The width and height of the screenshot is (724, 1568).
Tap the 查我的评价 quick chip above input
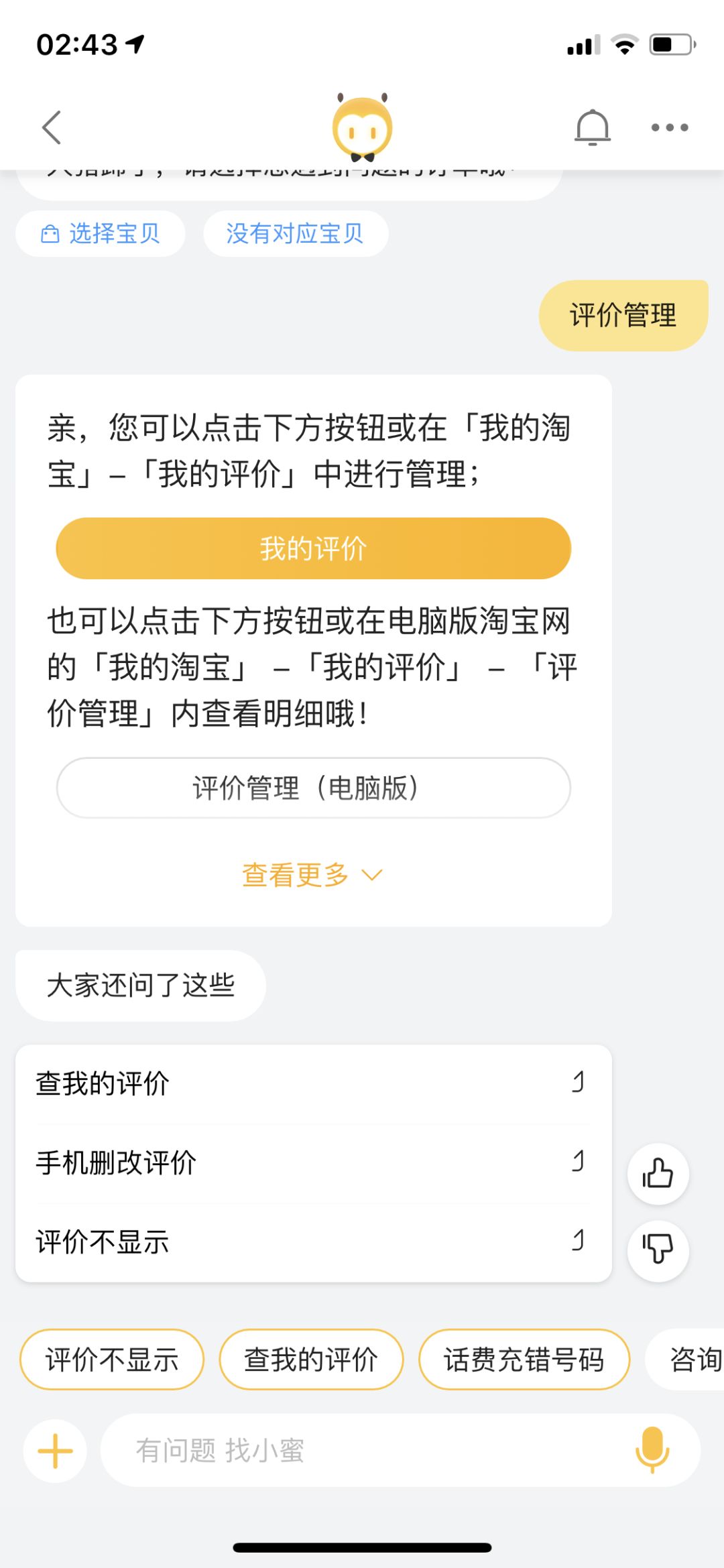311,1360
